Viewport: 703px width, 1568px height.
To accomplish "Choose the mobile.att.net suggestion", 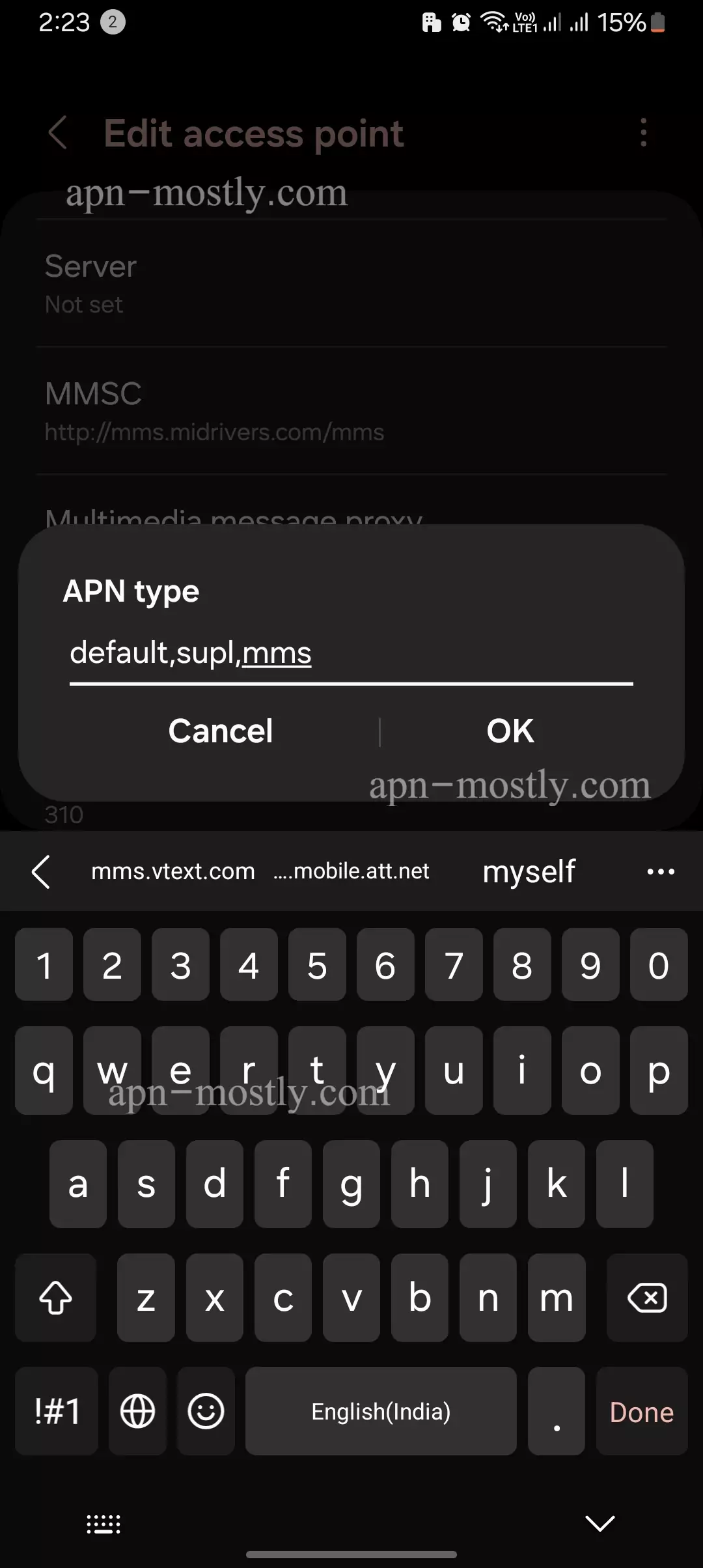I will [x=351, y=871].
